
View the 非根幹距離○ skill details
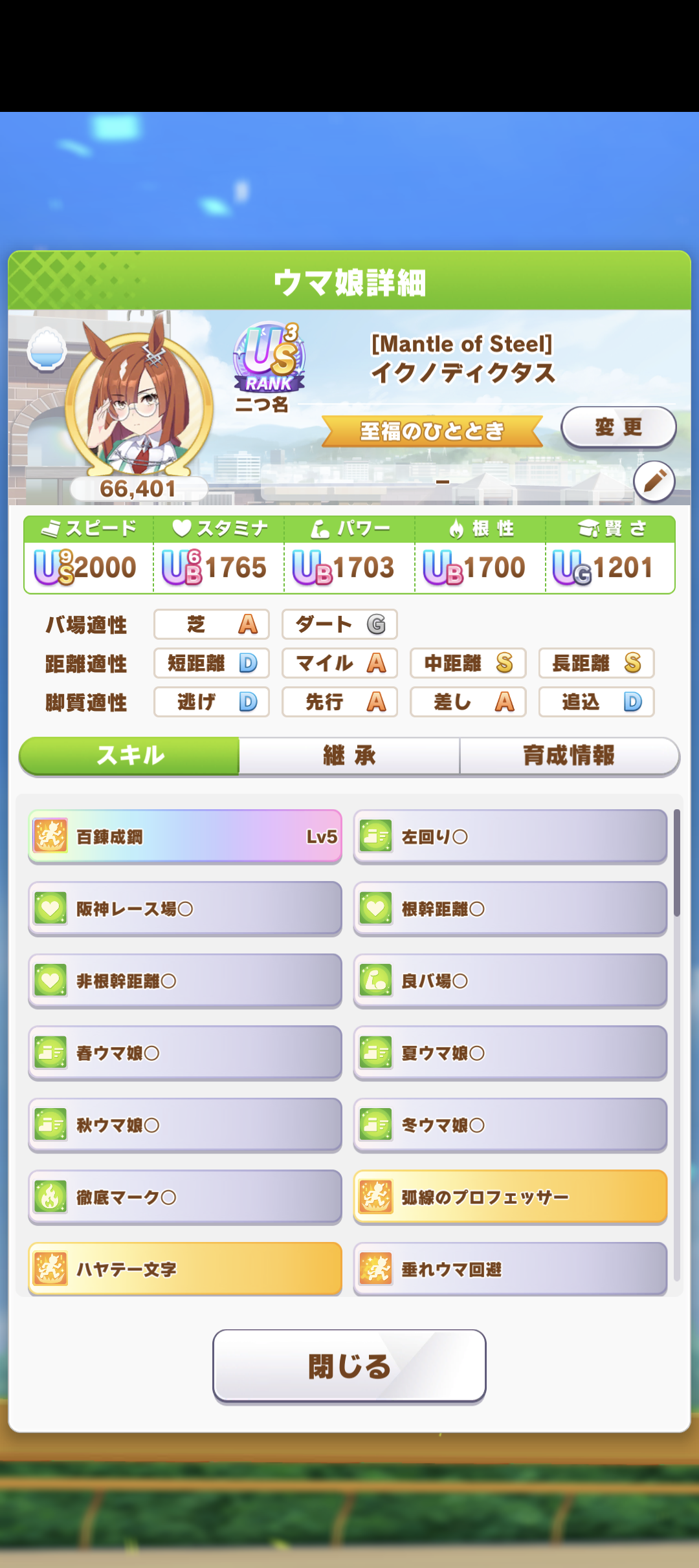coord(185,981)
